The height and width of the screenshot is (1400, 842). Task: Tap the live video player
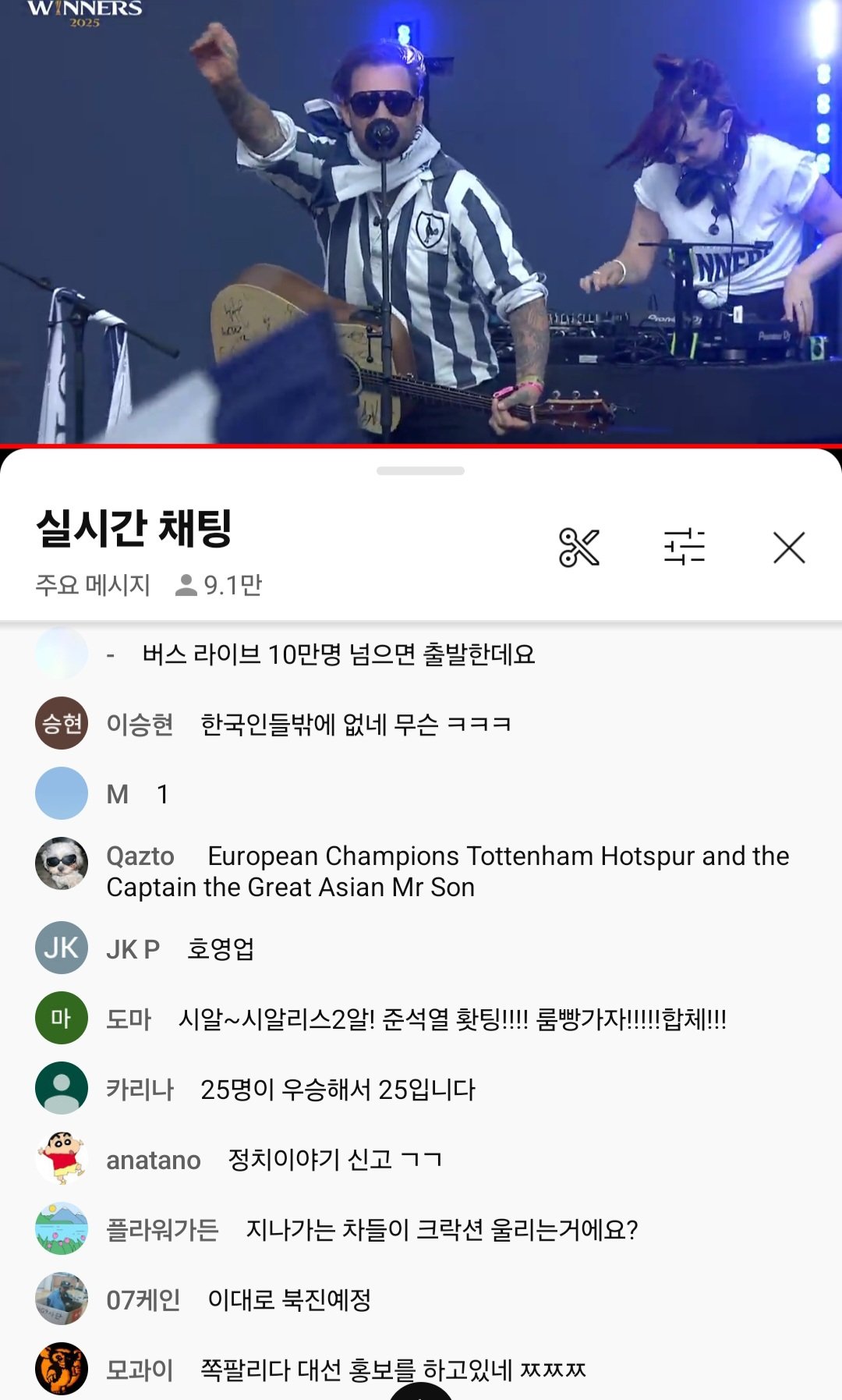point(421,222)
